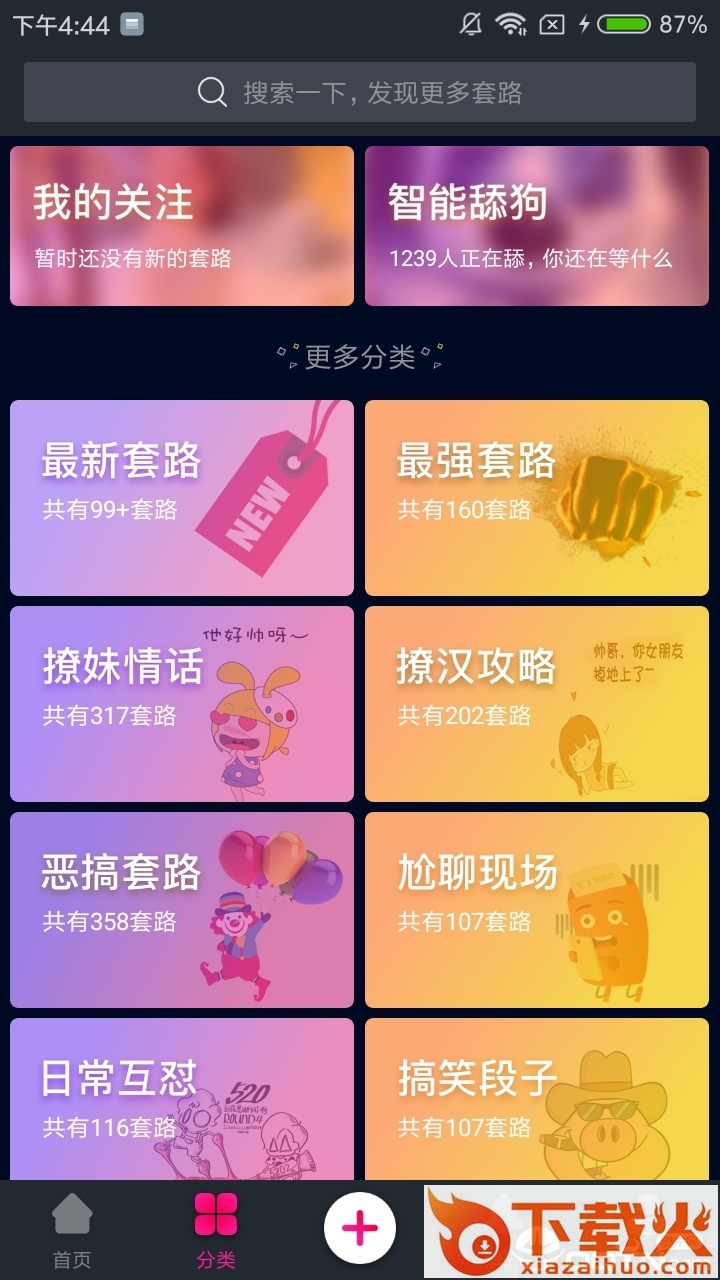Open the 尬聊现场 category
720x1280 pixels.
click(537, 909)
